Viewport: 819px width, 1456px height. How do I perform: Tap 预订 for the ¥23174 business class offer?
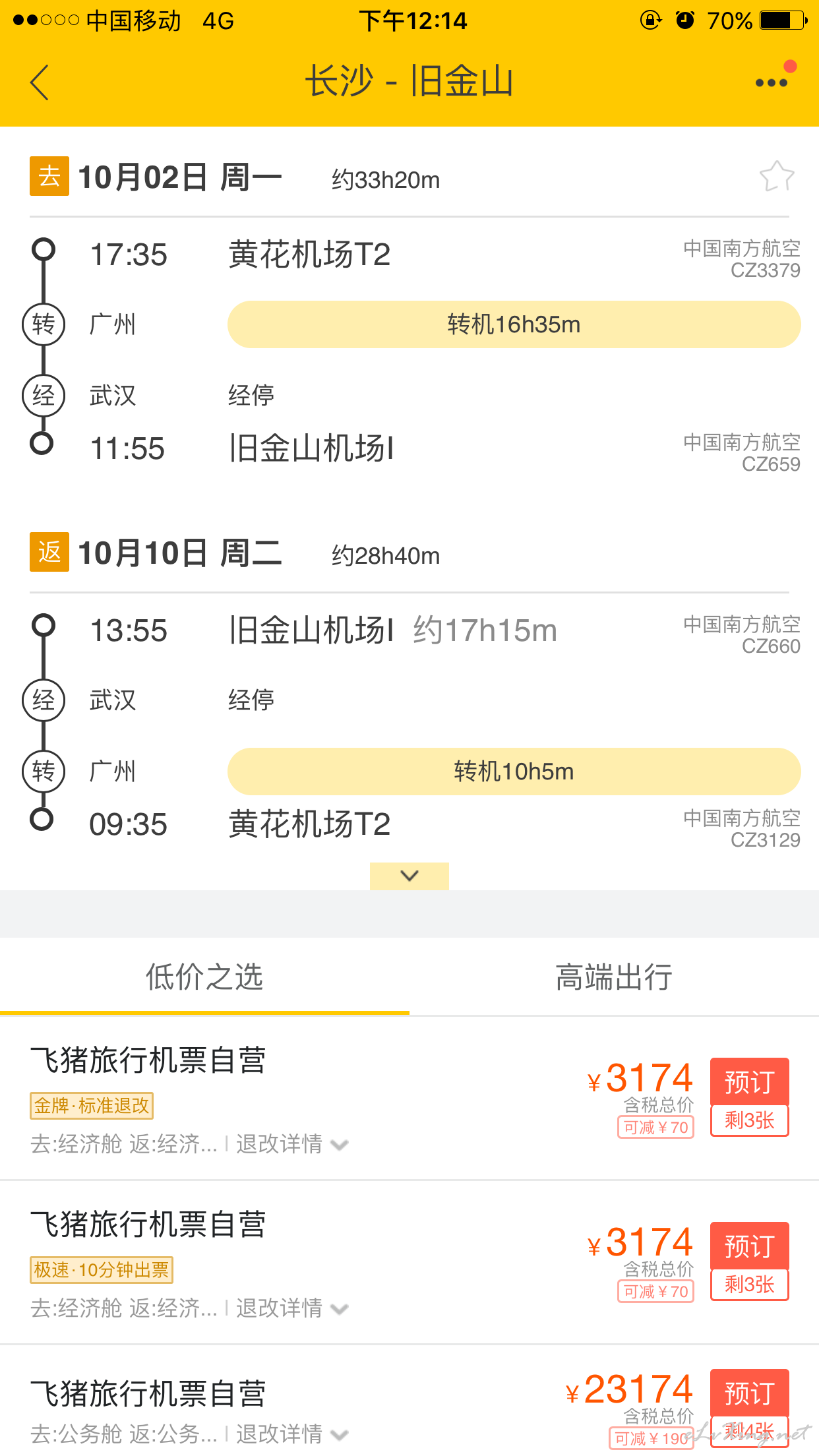750,1393
